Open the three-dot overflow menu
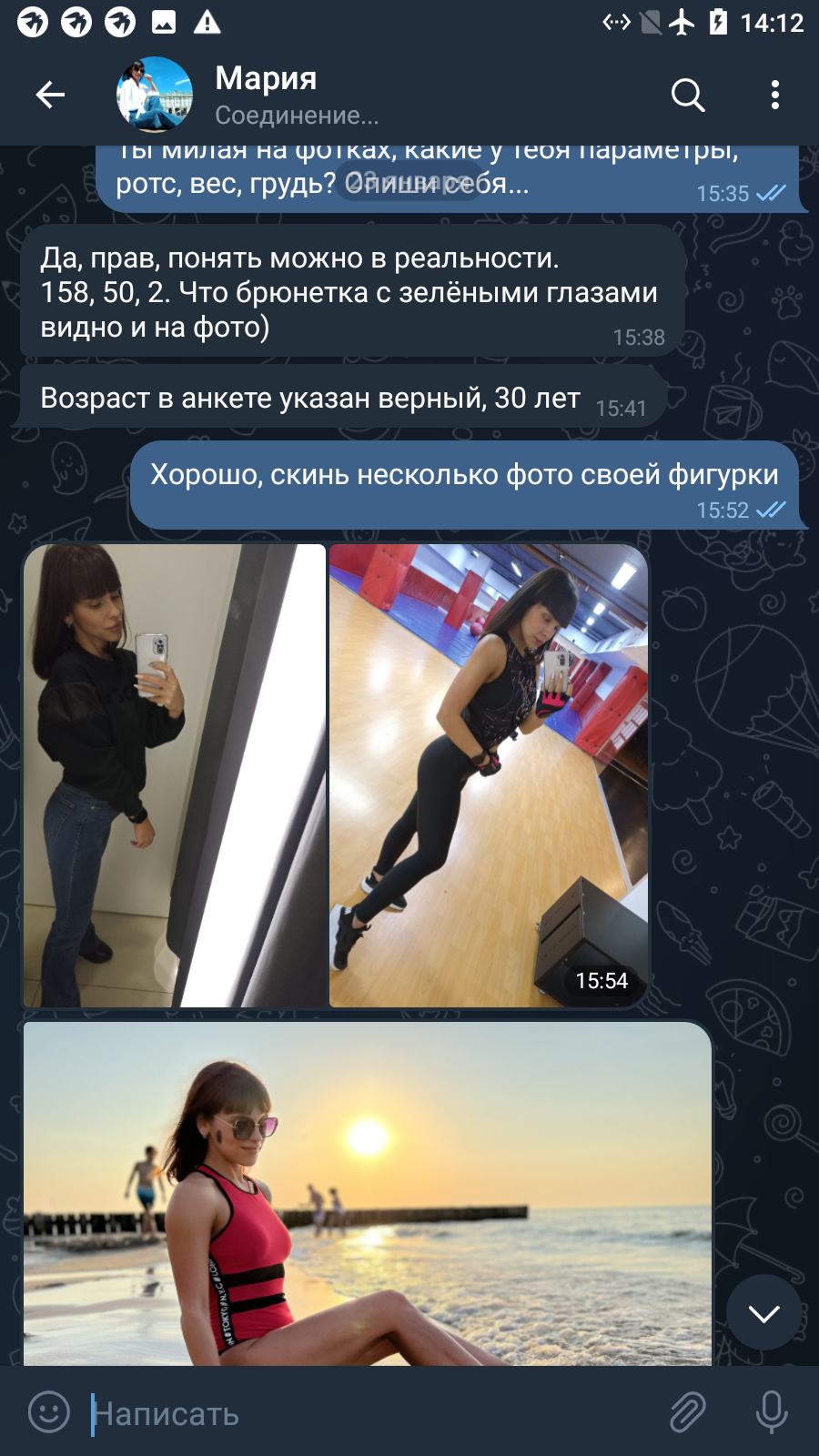Screen dimensions: 819x1456 [774, 95]
